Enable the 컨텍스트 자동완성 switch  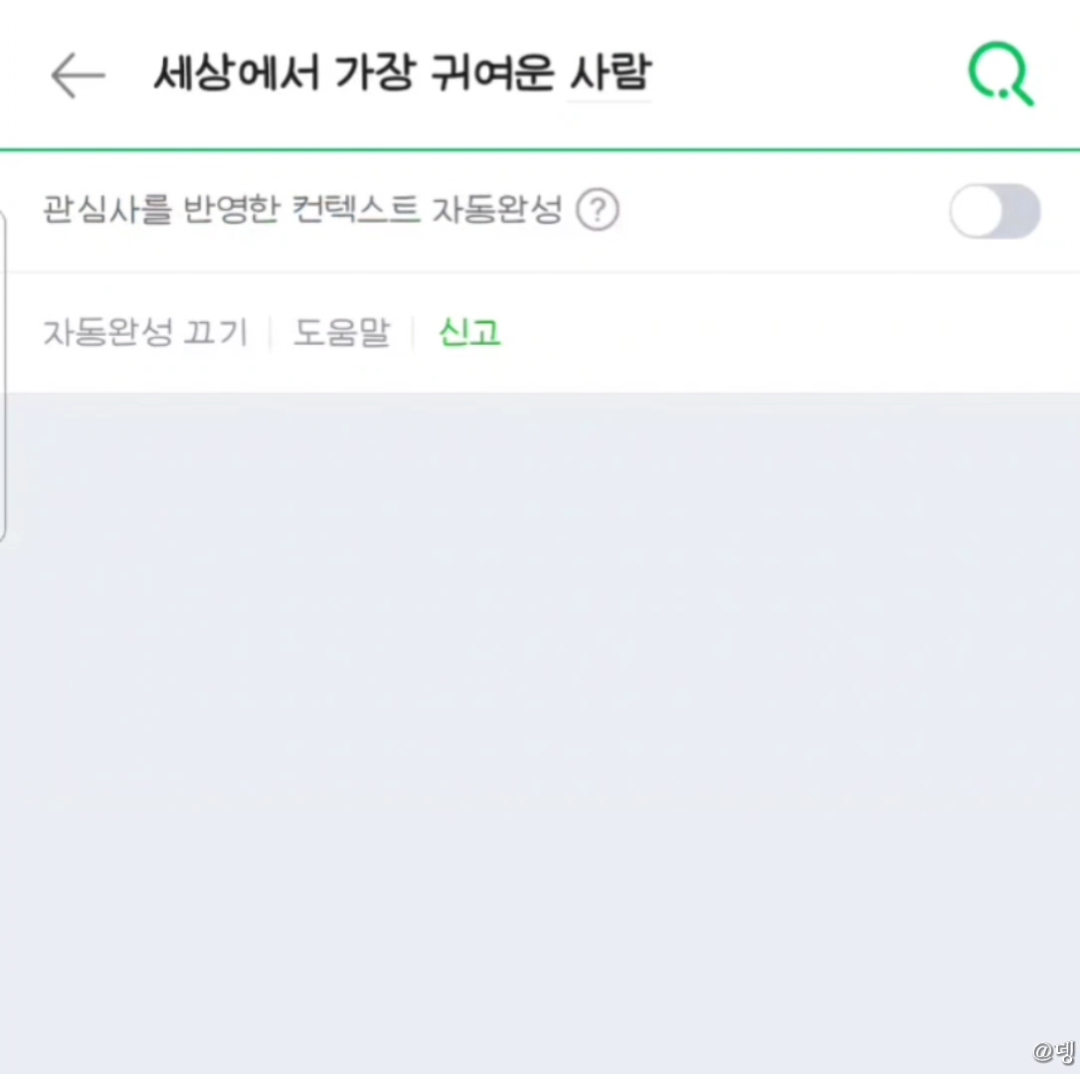point(995,211)
